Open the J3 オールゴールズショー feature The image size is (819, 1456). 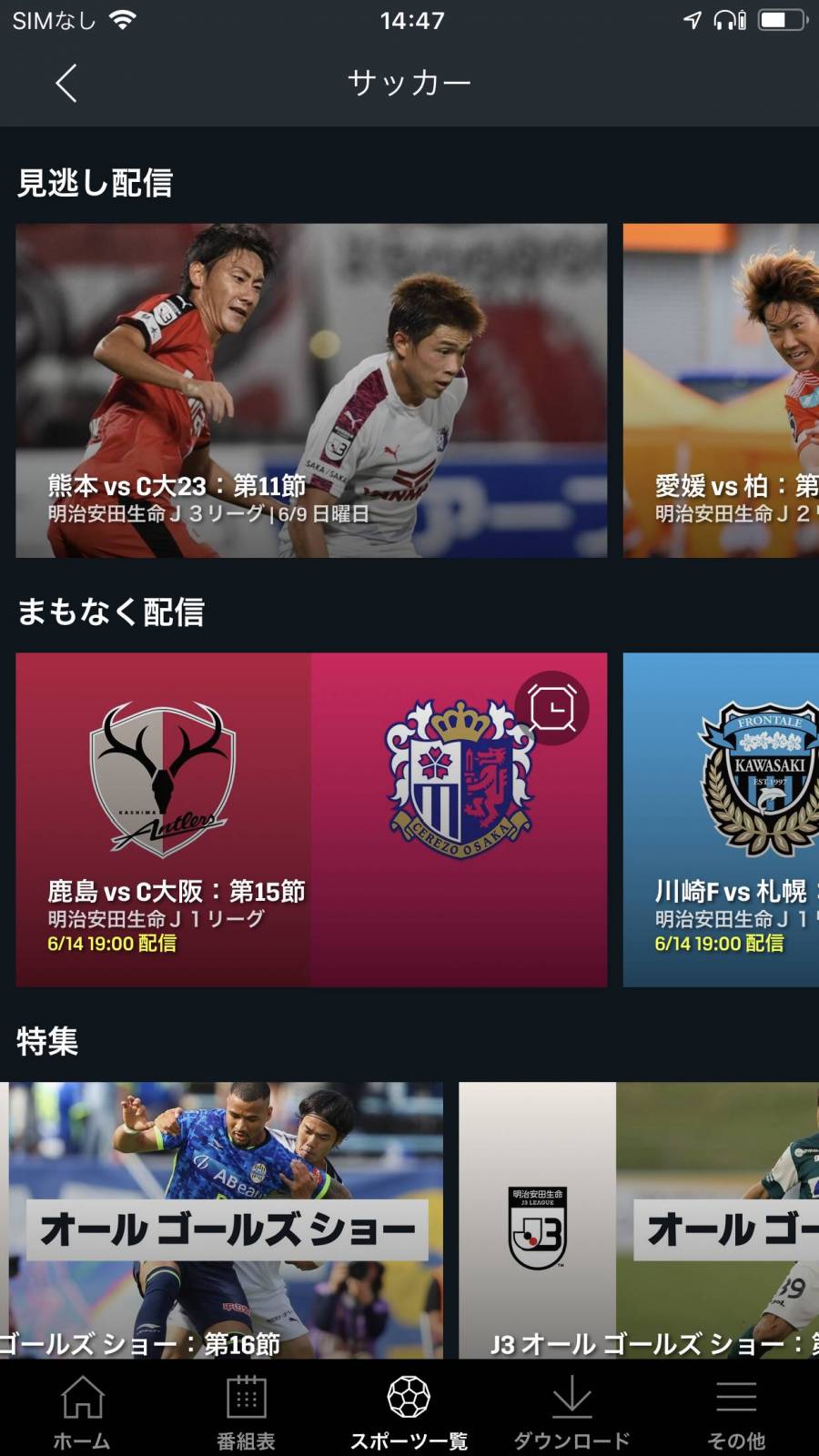point(639,1219)
